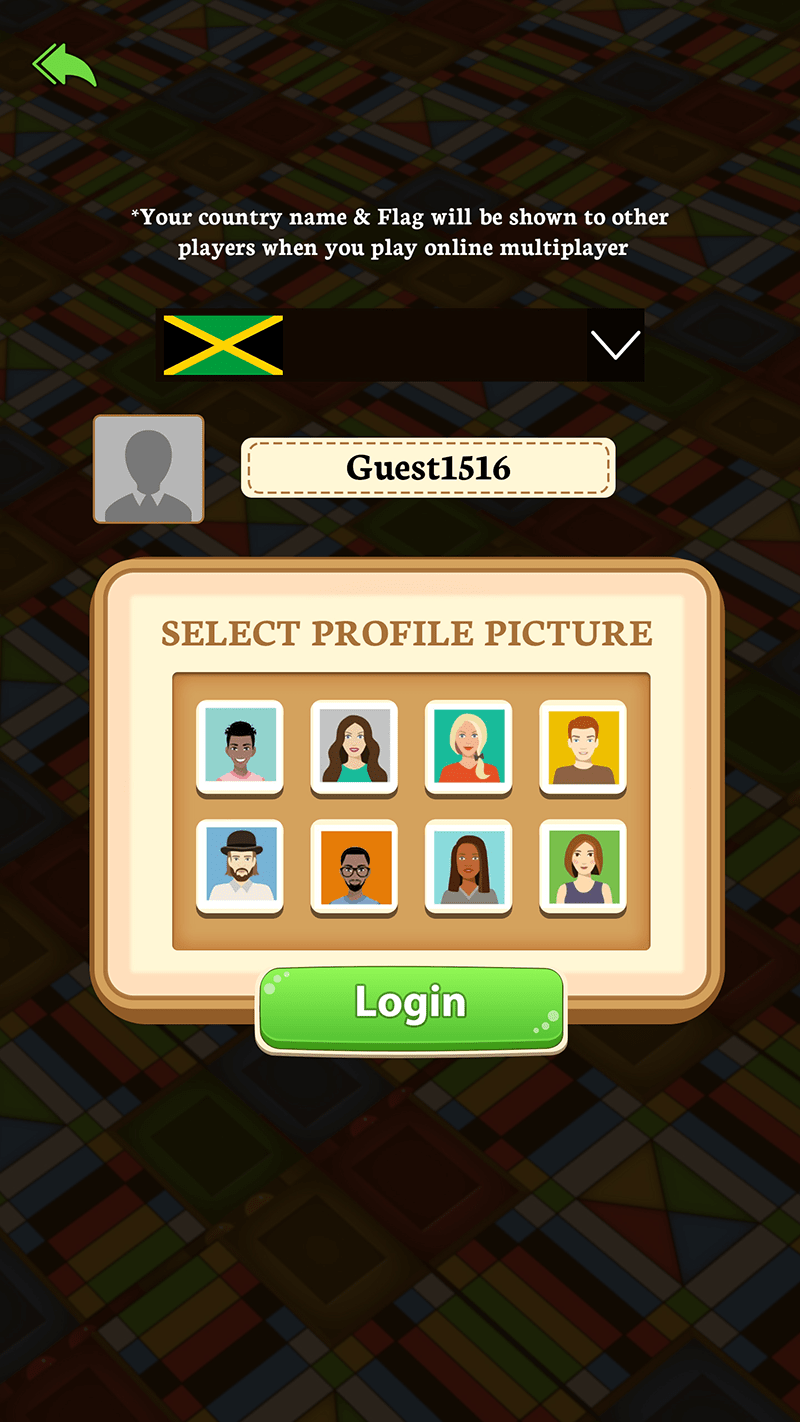Tap the gray placeholder profile photo
The height and width of the screenshot is (1422, 800).
149,469
